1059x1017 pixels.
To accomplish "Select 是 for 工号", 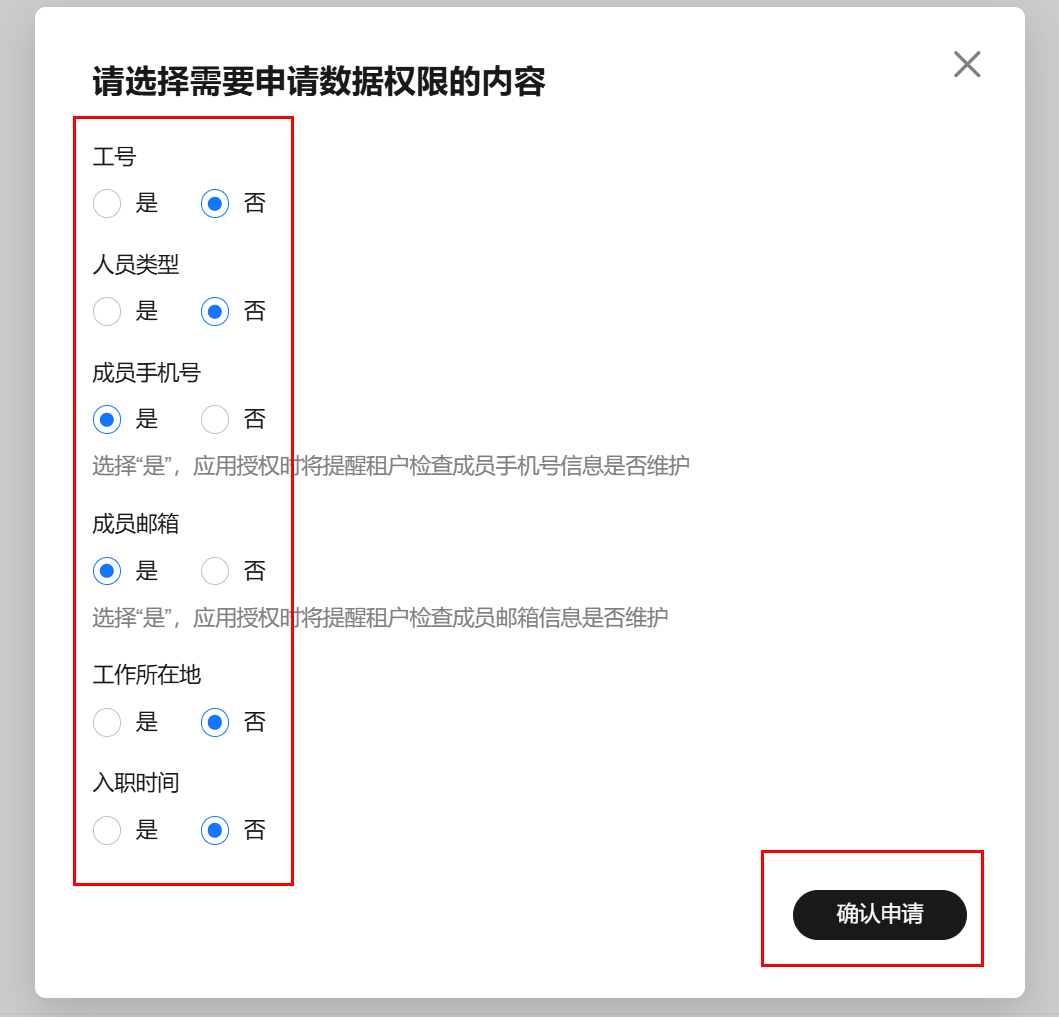I will (x=107, y=203).
